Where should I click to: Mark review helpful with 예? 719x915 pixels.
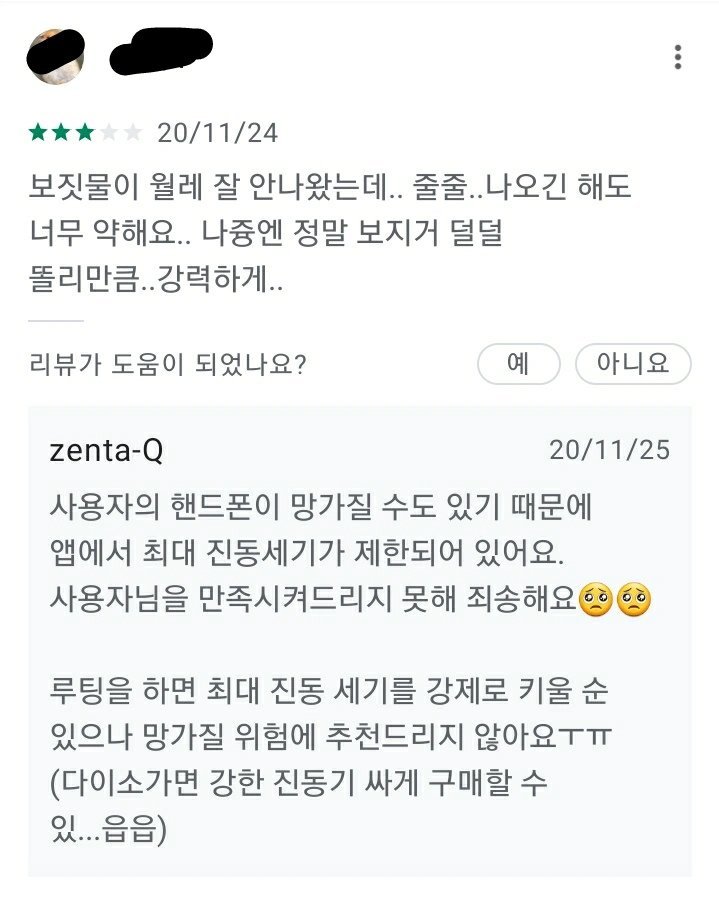518,364
